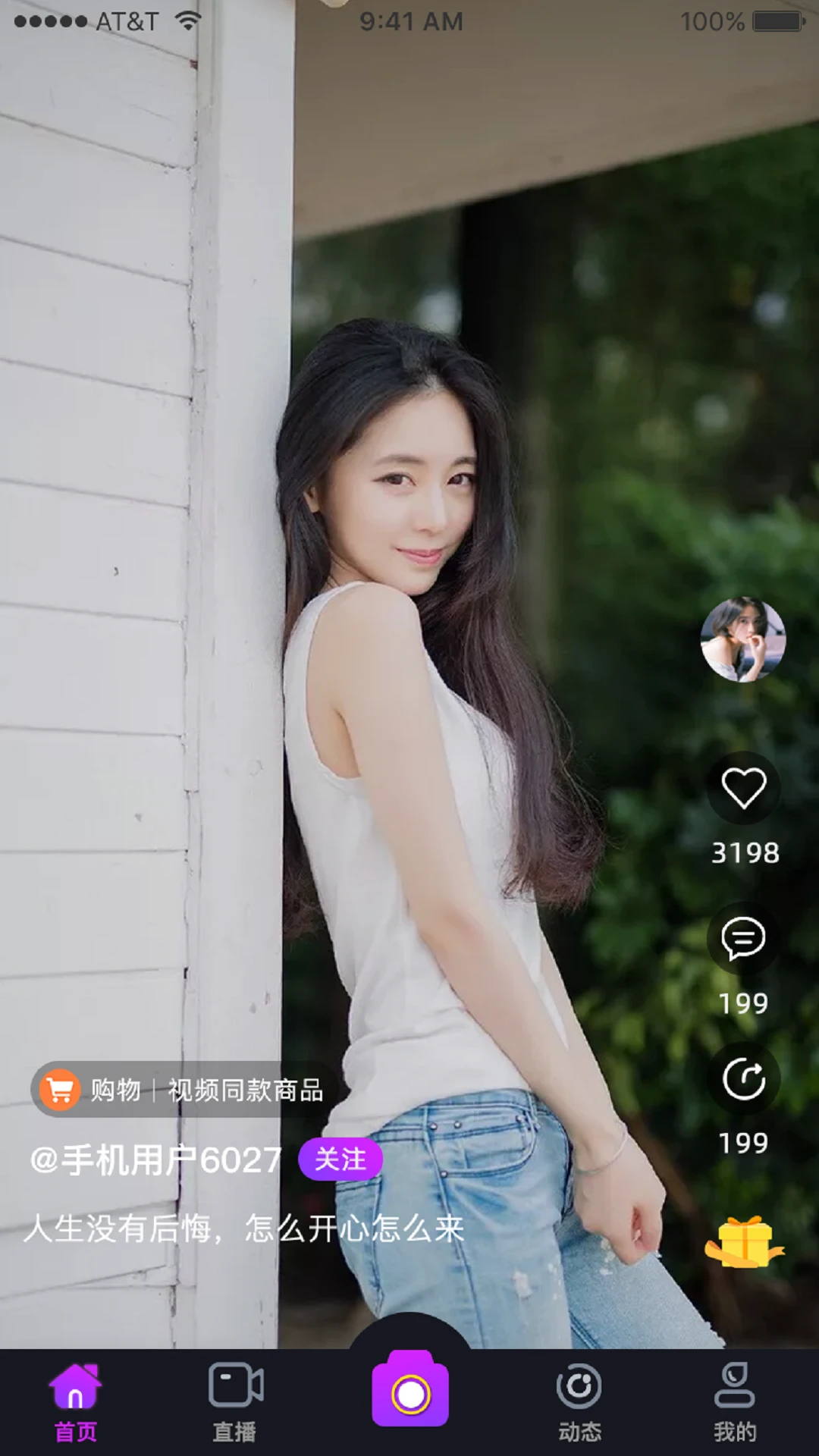This screenshot has width=819, height=1456.
Task: Open 购物 视频同款商品 shopping chip
Action: (x=184, y=1090)
